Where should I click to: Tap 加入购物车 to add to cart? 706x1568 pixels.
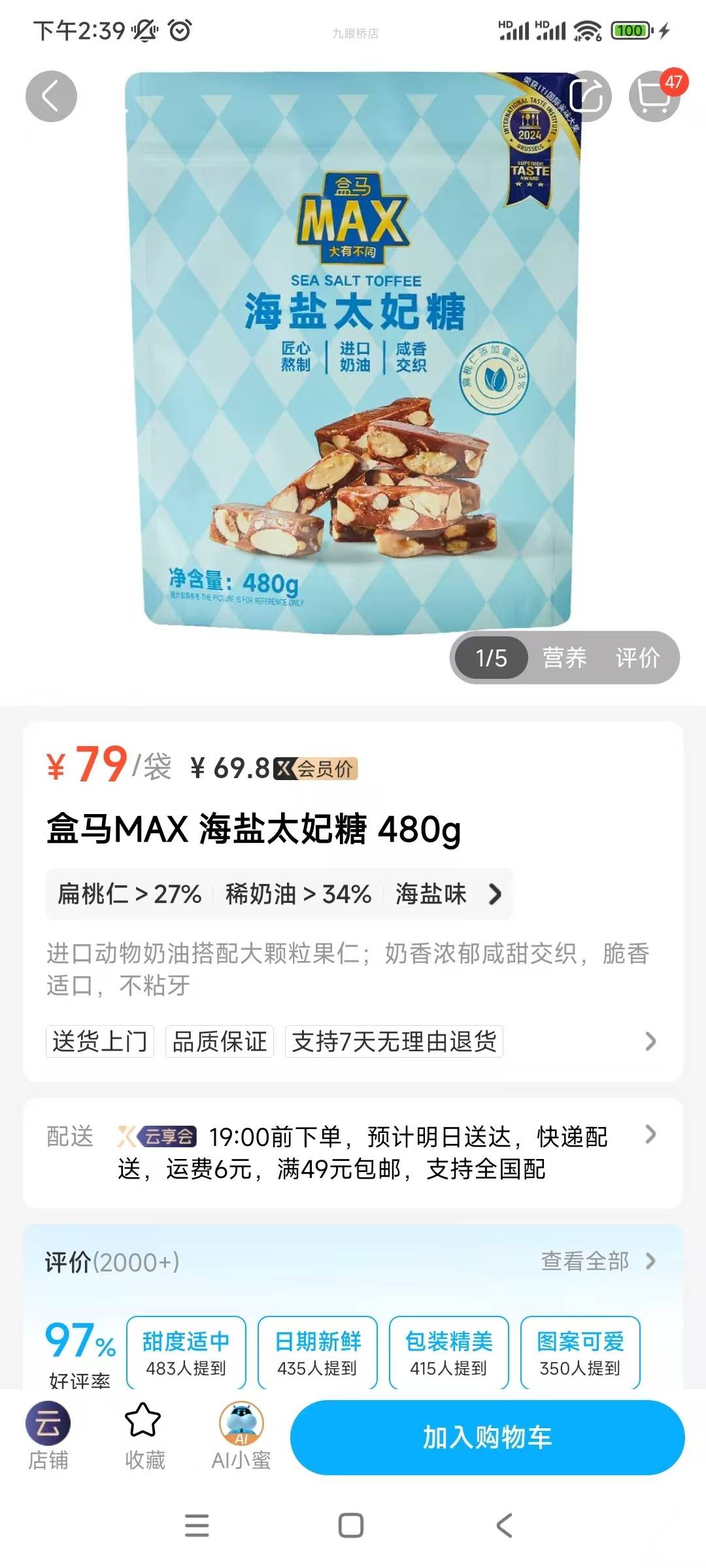pyautogui.click(x=487, y=1437)
